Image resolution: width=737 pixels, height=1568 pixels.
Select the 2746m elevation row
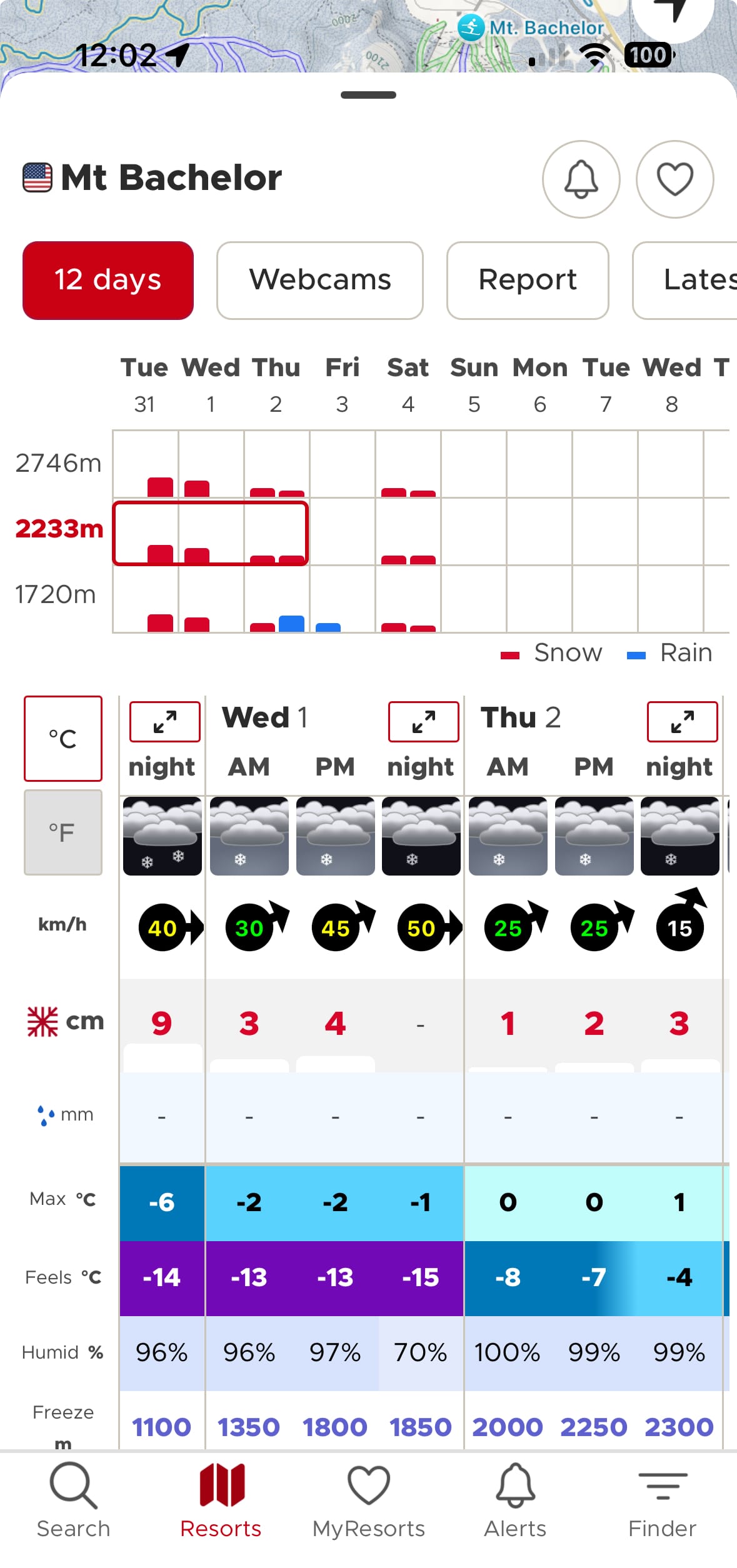(x=58, y=463)
